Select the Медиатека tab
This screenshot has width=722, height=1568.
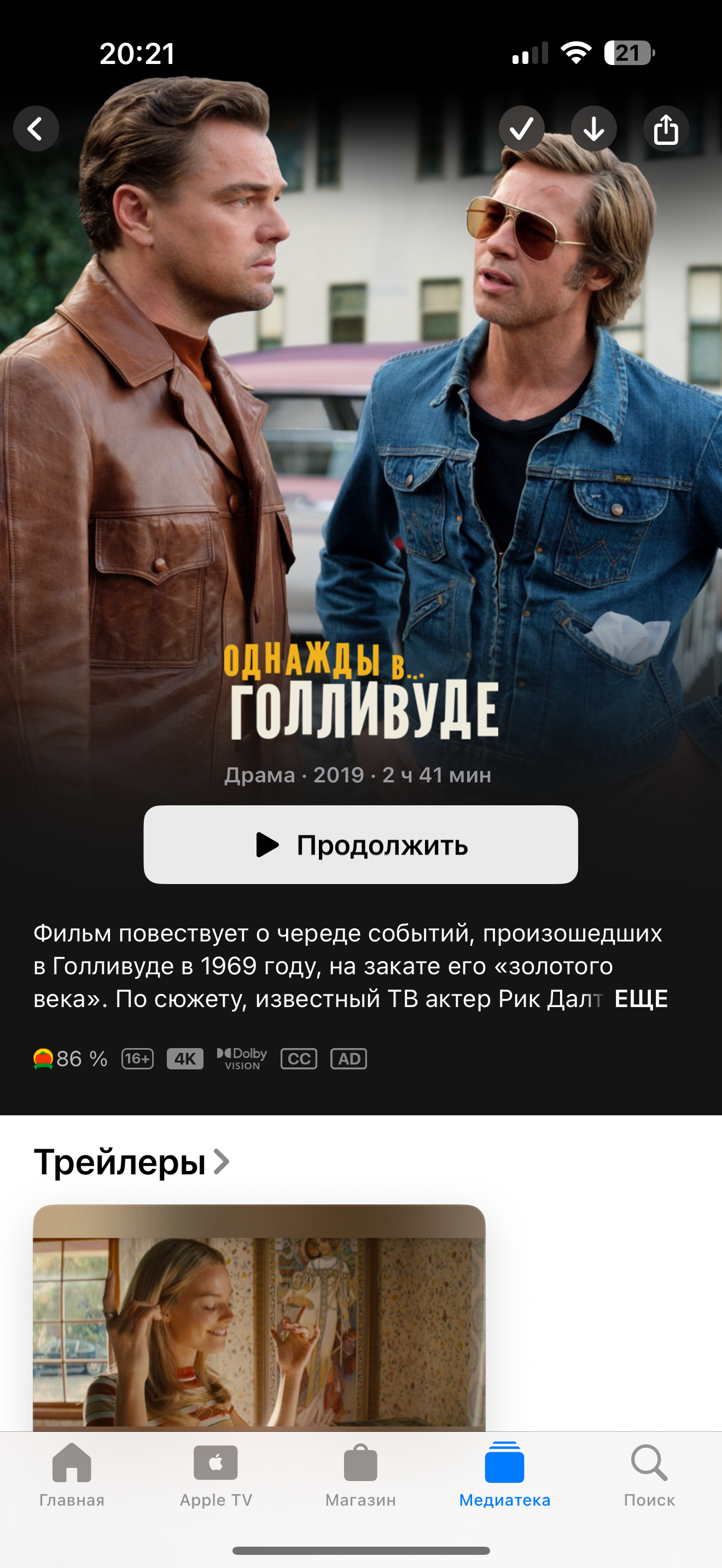505,1473
